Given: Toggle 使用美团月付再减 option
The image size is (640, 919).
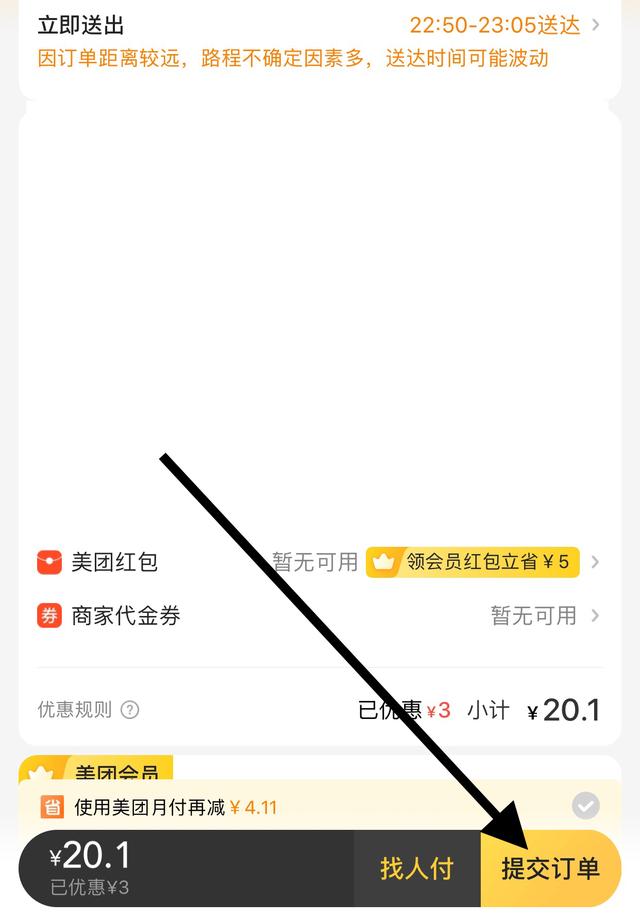Looking at the screenshot, I should [x=585, y=805].
